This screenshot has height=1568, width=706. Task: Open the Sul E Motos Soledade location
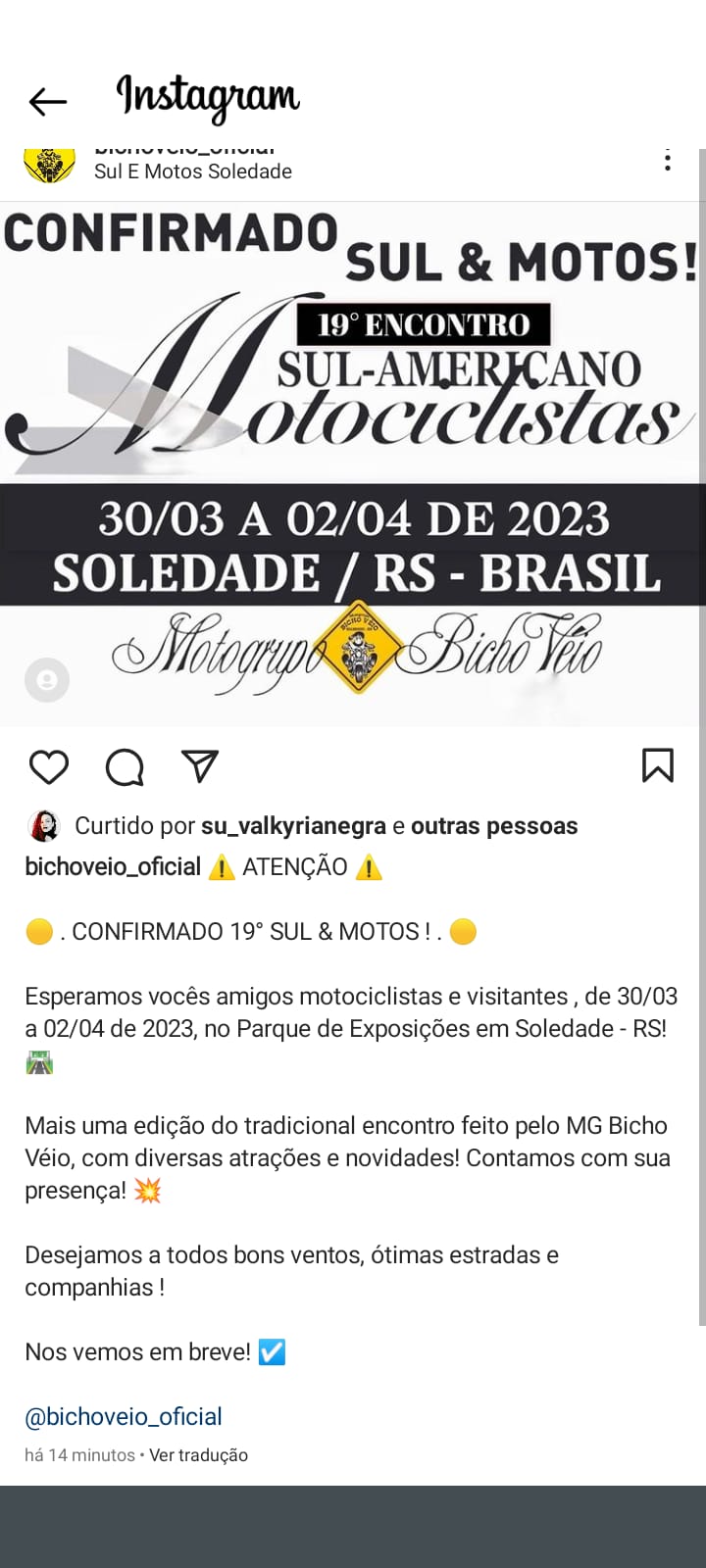(193, 171)
